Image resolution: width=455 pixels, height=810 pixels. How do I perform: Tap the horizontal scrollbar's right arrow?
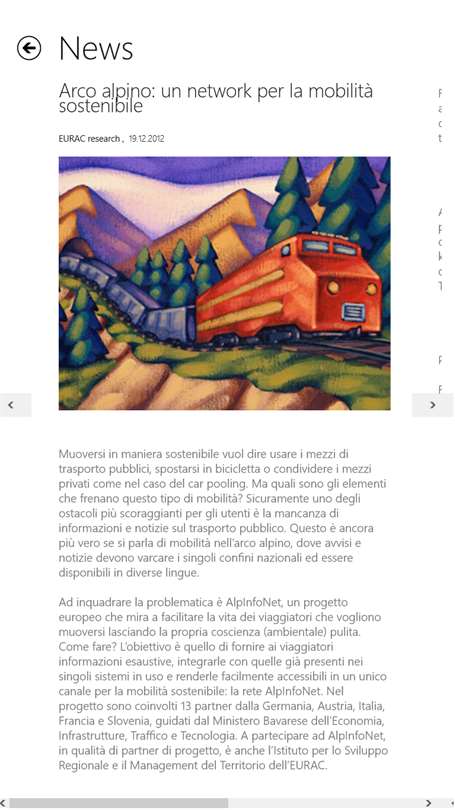tap(428, 803)
